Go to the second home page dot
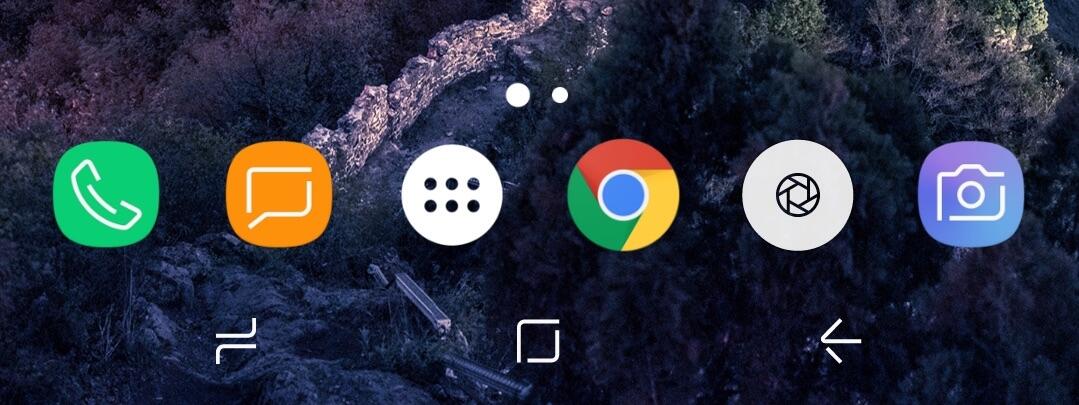The height and width of the screenshot is (405, 1079). 560,95
